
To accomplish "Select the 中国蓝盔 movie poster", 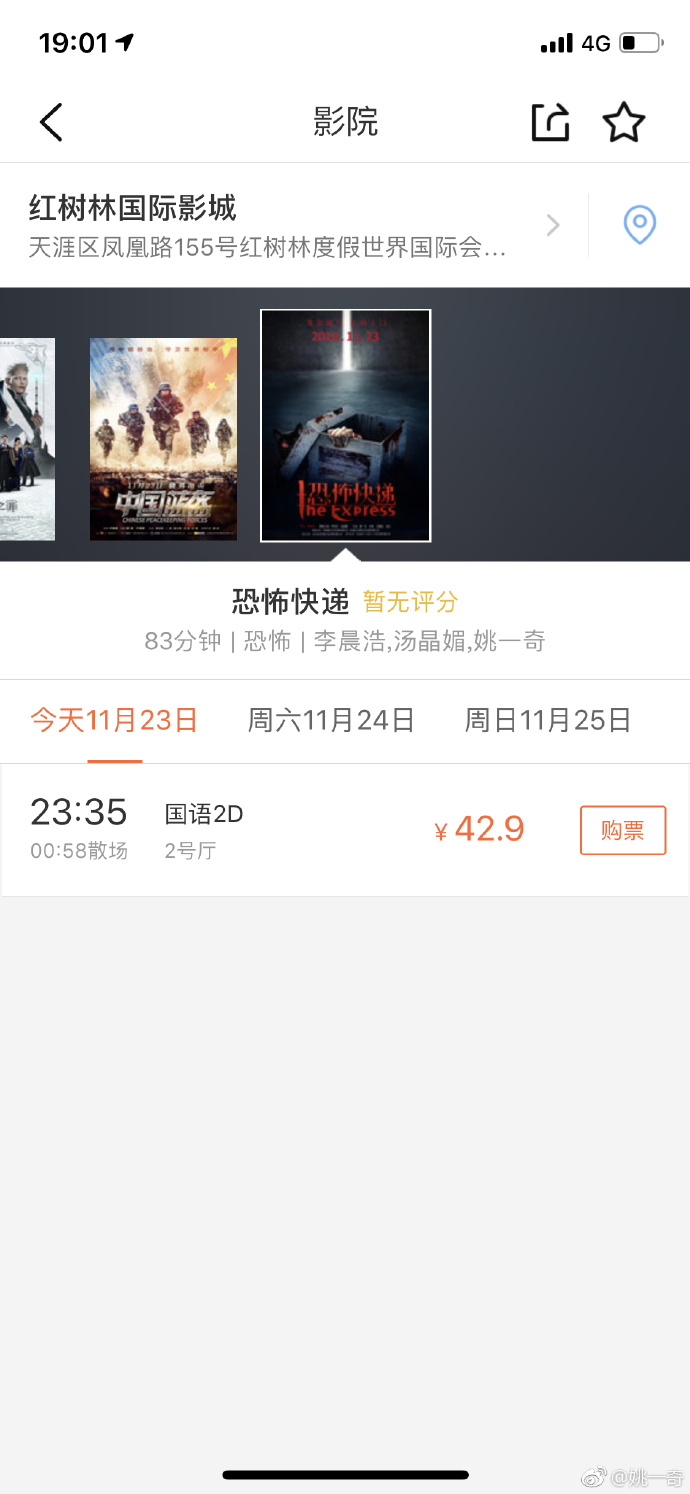I will tap(163, 439).
